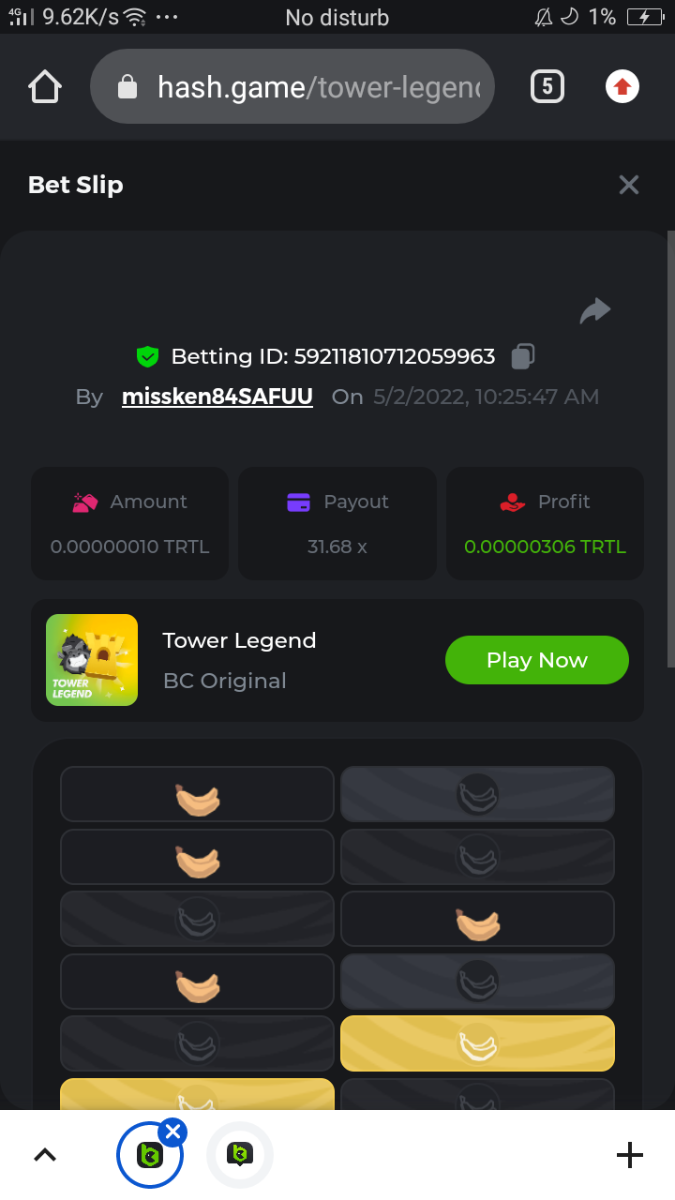This screenshot has width=675, height=1200.
Task: Copy the Betting ID
Action: click(x=523, y=356)
